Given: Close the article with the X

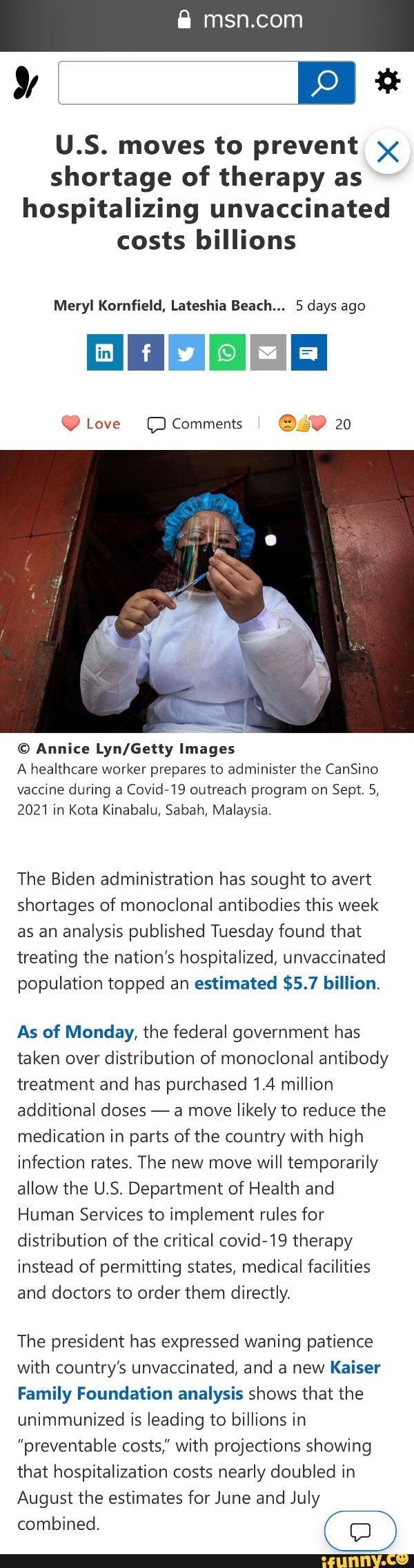Looking at the screenshot, I should coord(388,152).
